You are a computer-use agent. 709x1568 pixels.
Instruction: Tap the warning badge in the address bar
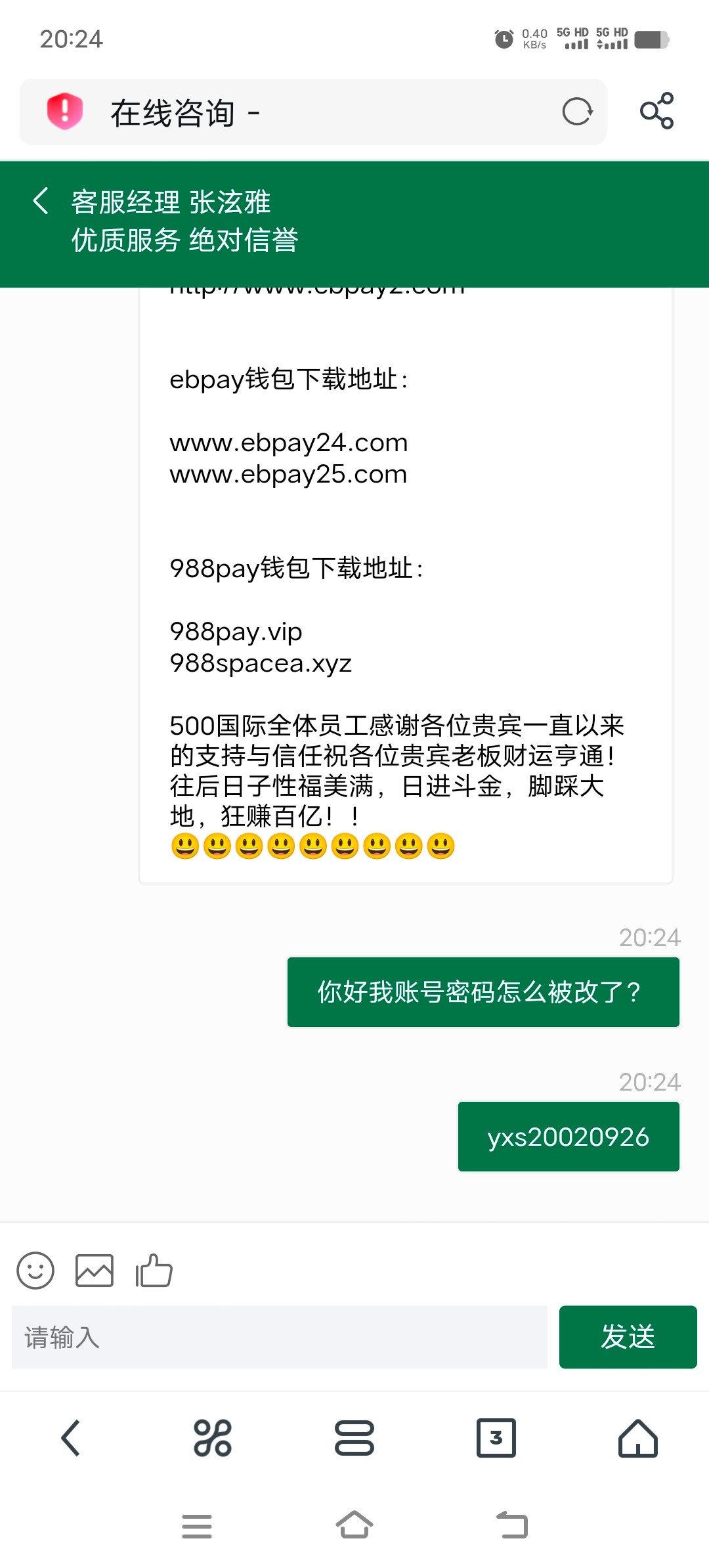click(x=64, y=112)
